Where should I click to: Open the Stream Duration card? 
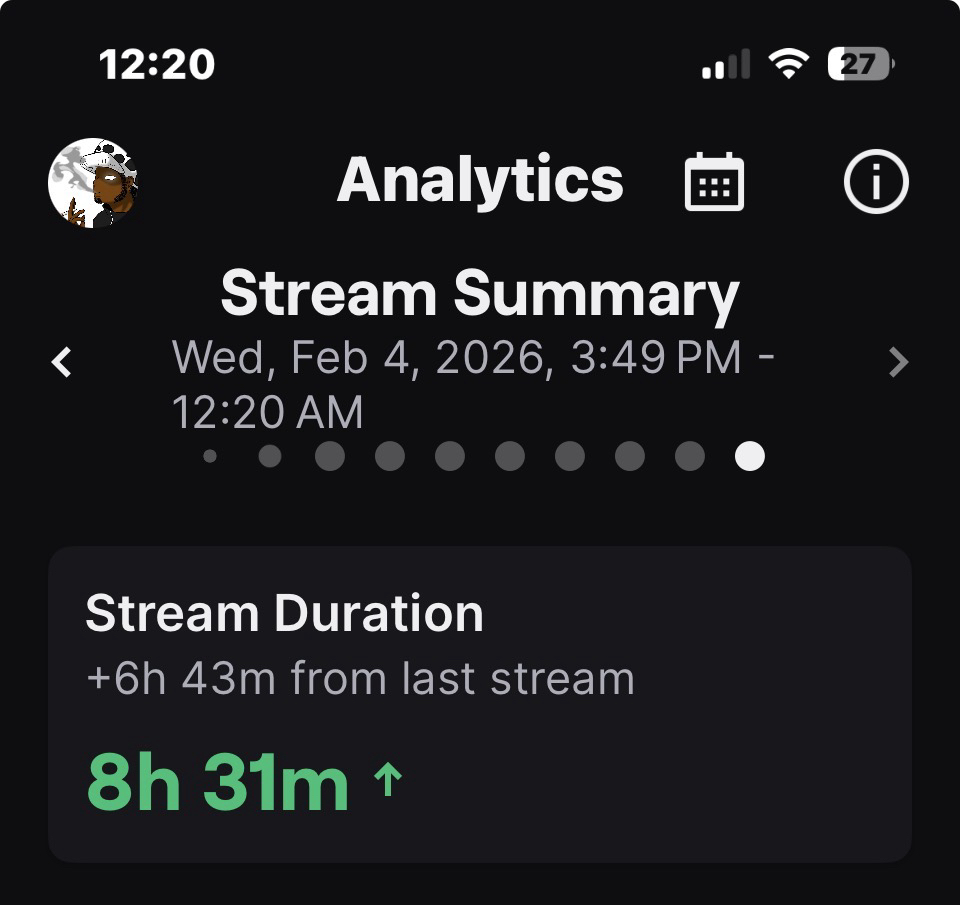480,704
